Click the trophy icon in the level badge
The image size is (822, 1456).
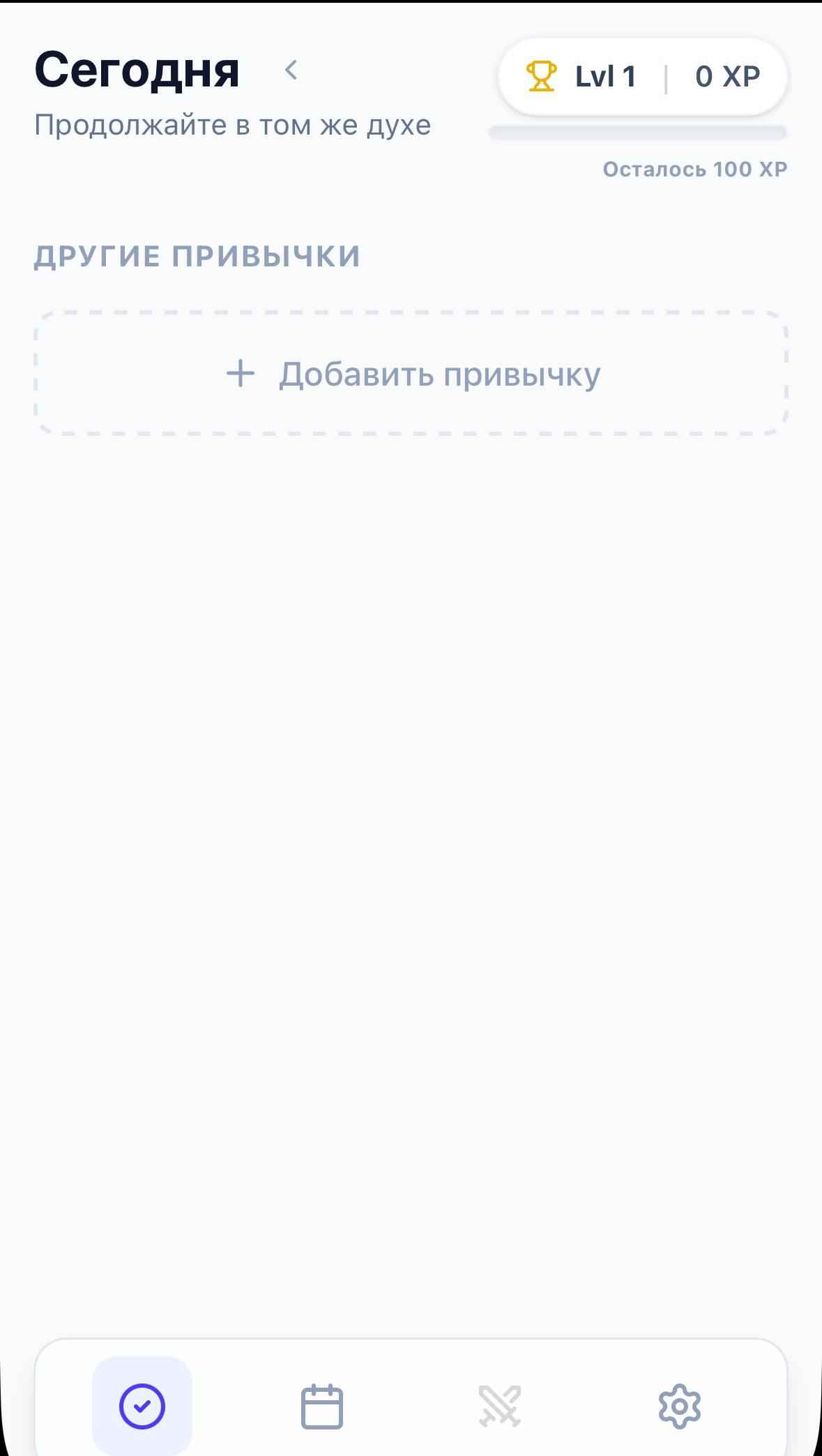542,77
